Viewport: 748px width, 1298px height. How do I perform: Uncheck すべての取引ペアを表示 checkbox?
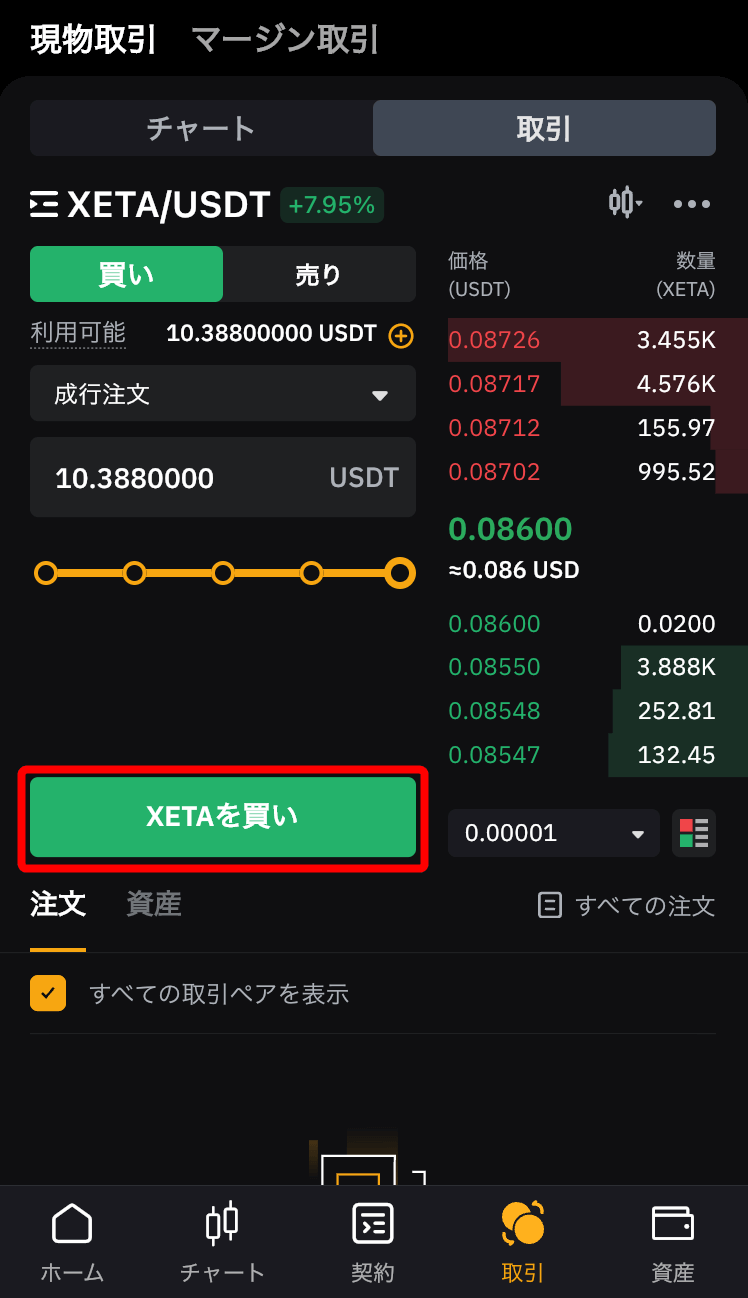(47, 994)
